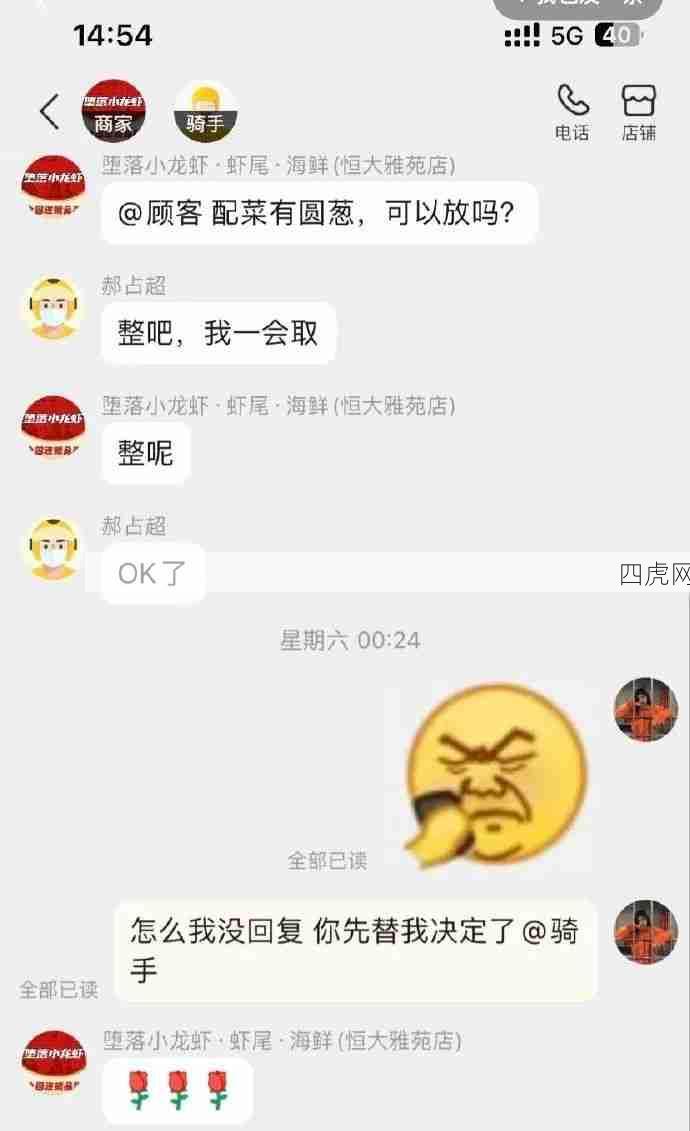Viewport: 690px width, 1131px height.
Task: Go back from the chat
Action: tap(49, 112)
